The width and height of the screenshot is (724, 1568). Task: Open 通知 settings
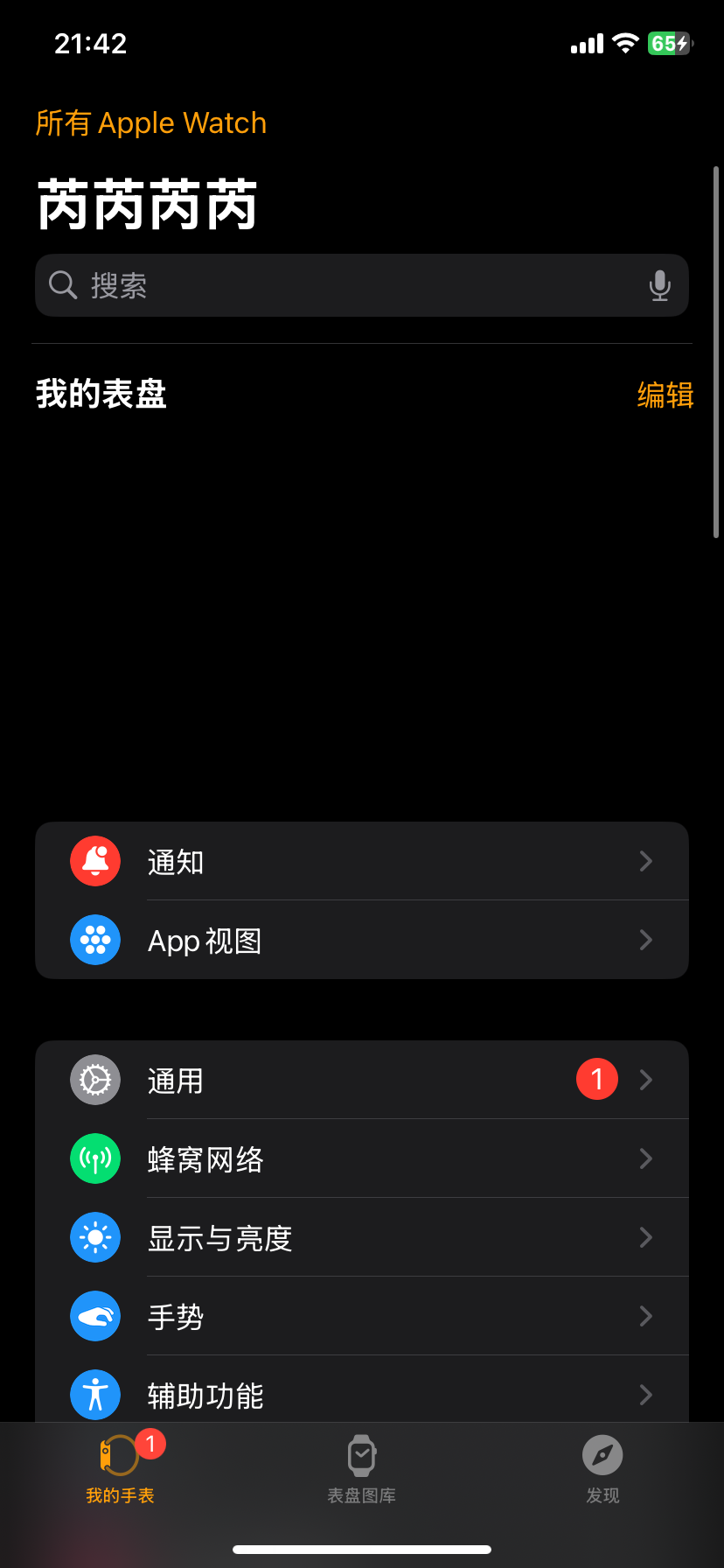362,861
